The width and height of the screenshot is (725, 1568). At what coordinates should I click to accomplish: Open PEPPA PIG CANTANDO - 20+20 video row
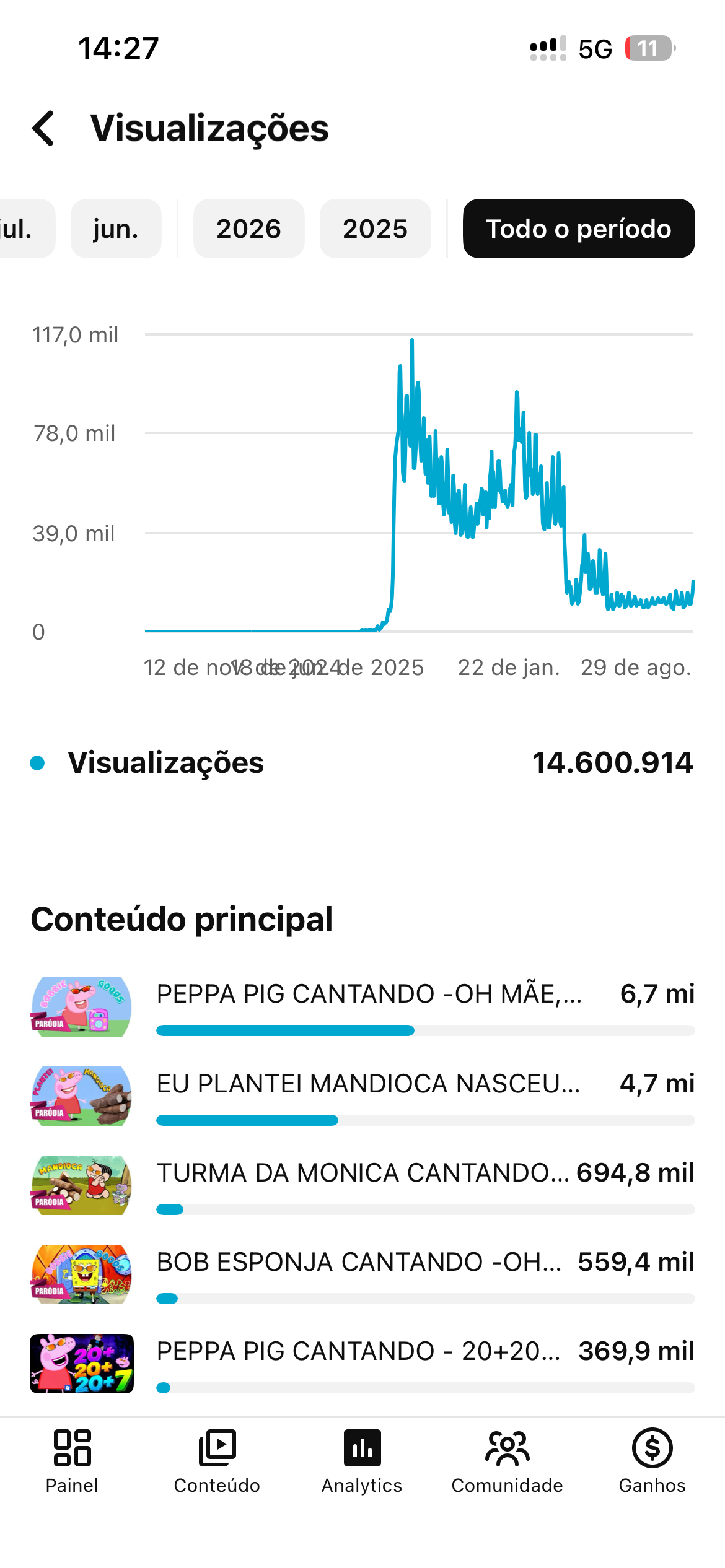tap(362, 1364)
